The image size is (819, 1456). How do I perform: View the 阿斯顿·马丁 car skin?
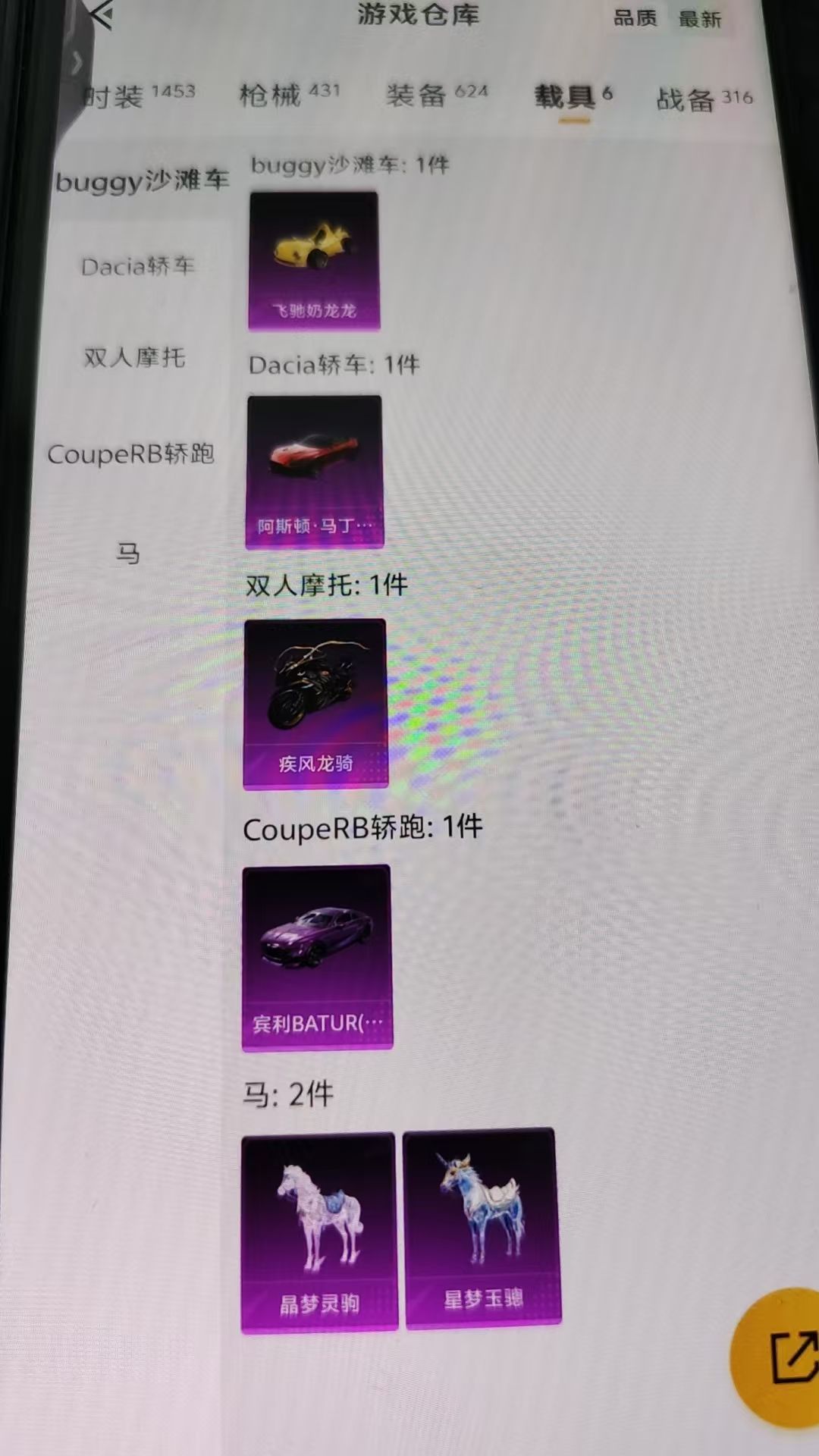[314, 471]
